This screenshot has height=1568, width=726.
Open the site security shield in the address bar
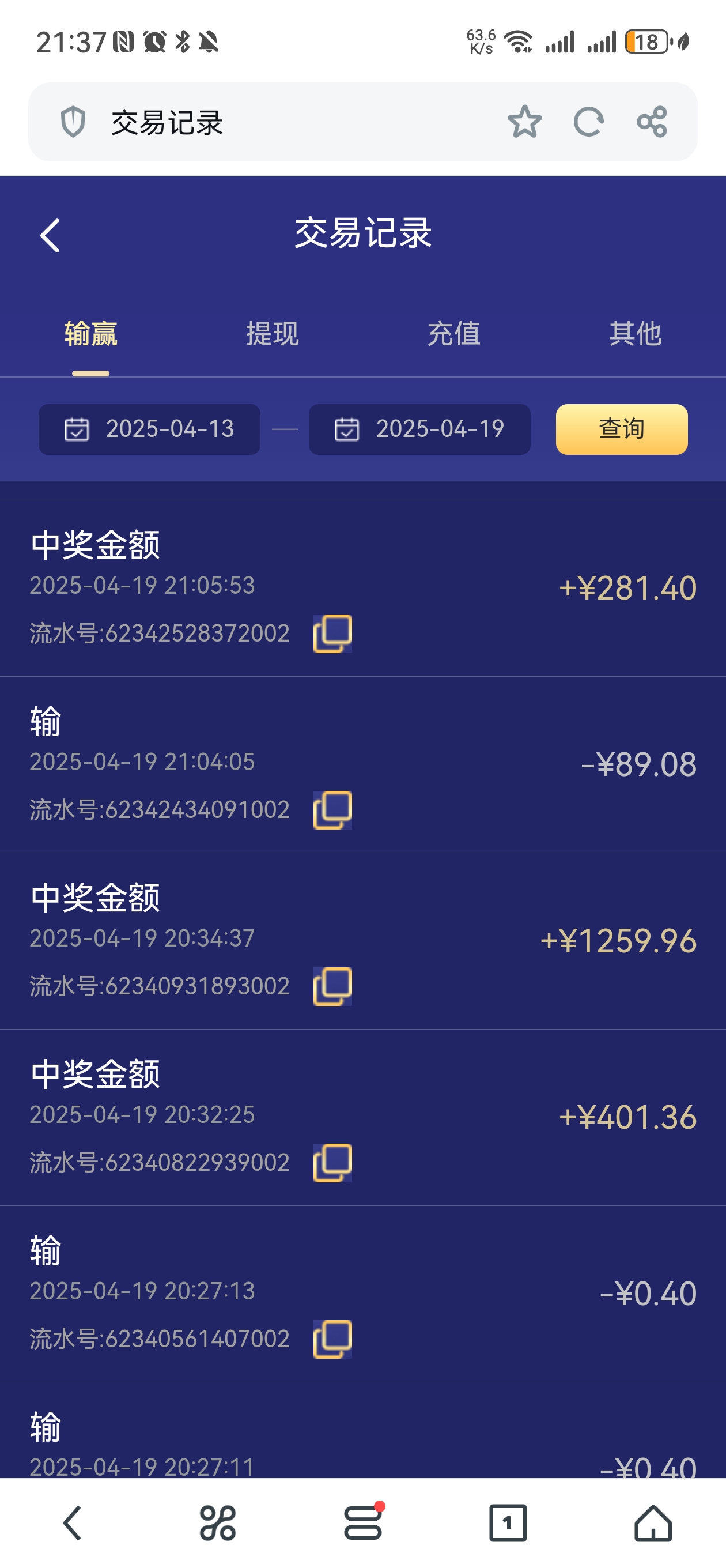point(73,122)
